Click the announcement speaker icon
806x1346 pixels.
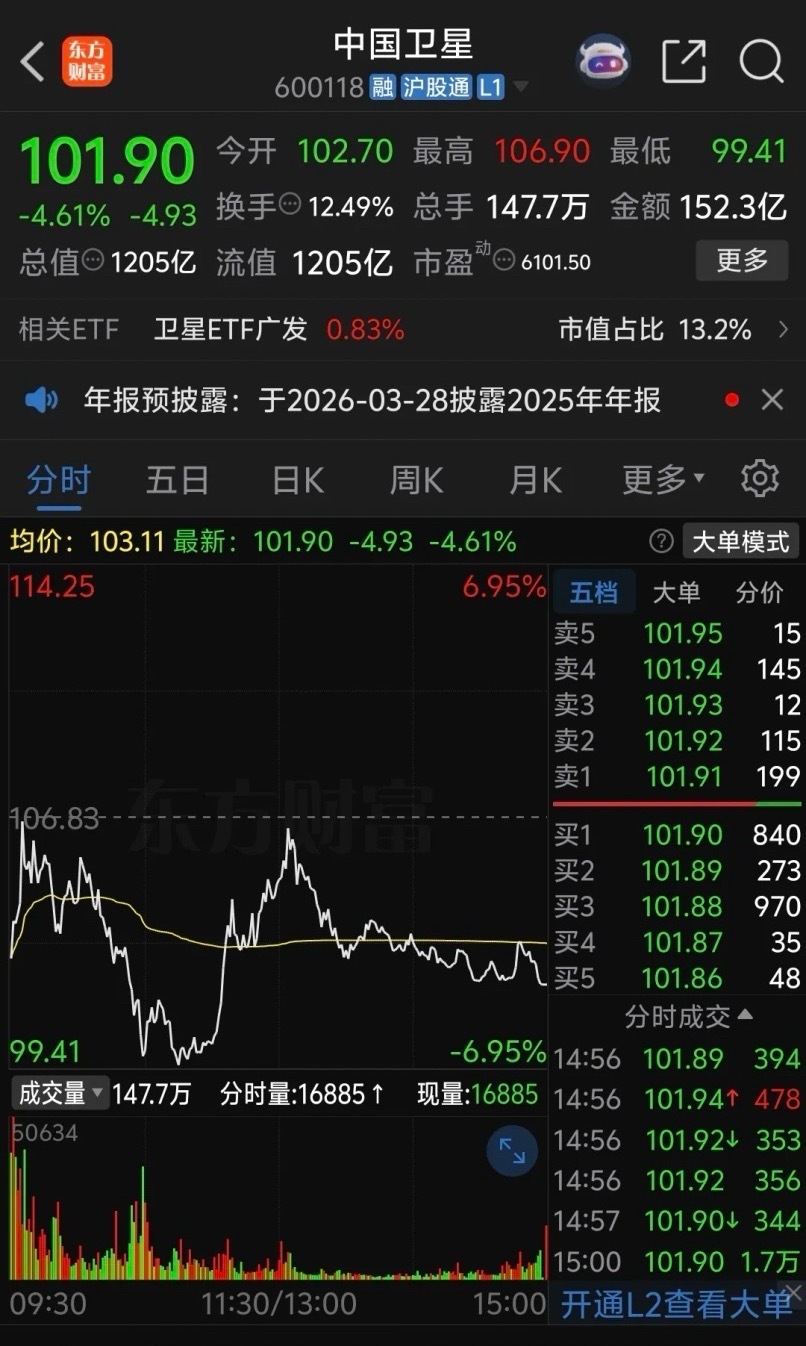point(41,399)
